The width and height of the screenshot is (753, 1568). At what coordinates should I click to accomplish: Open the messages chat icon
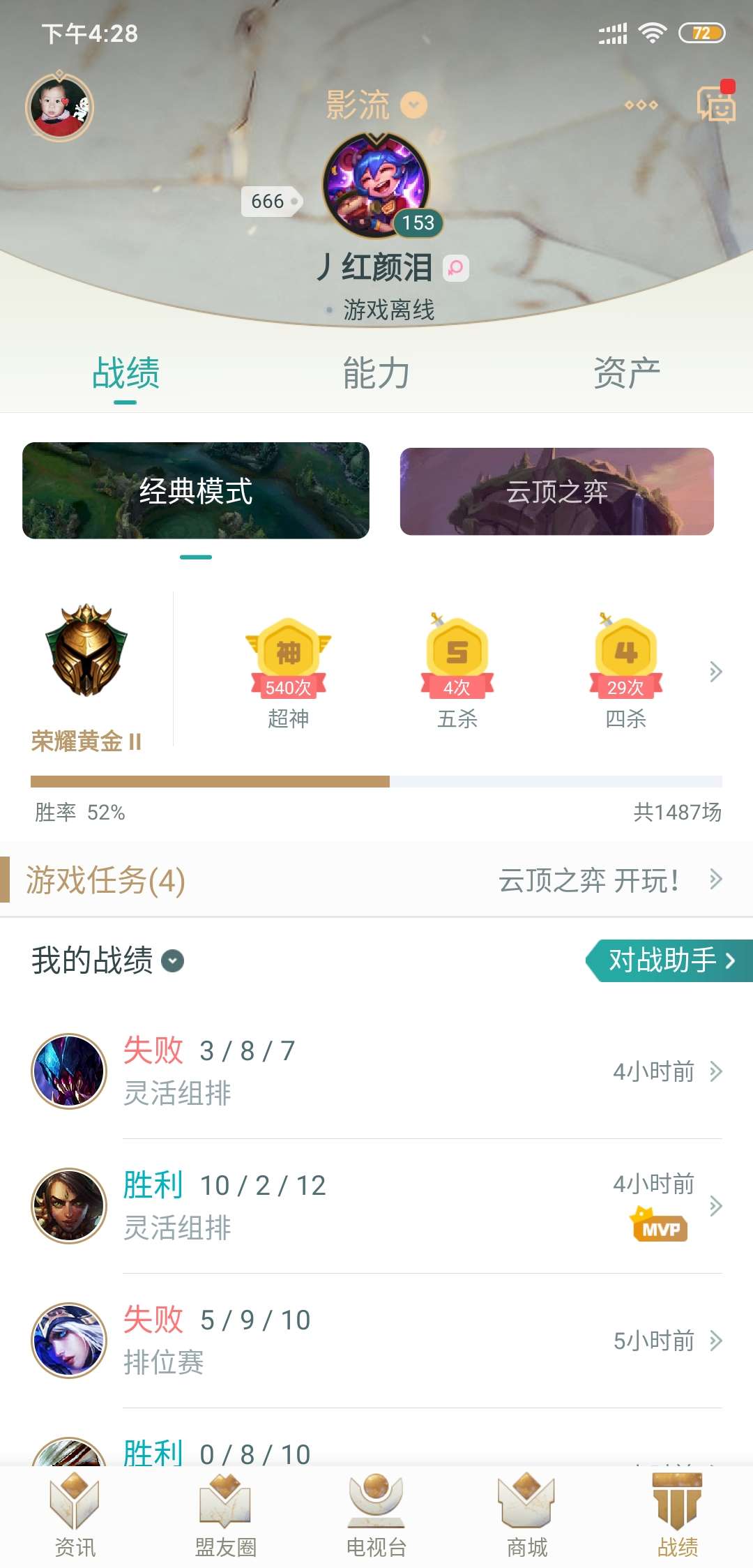coord(716,105)
